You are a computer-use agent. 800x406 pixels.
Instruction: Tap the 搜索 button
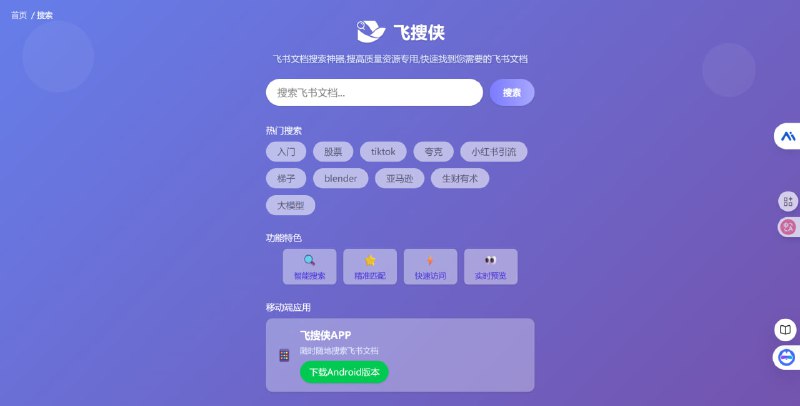click(x=512, y=92)
